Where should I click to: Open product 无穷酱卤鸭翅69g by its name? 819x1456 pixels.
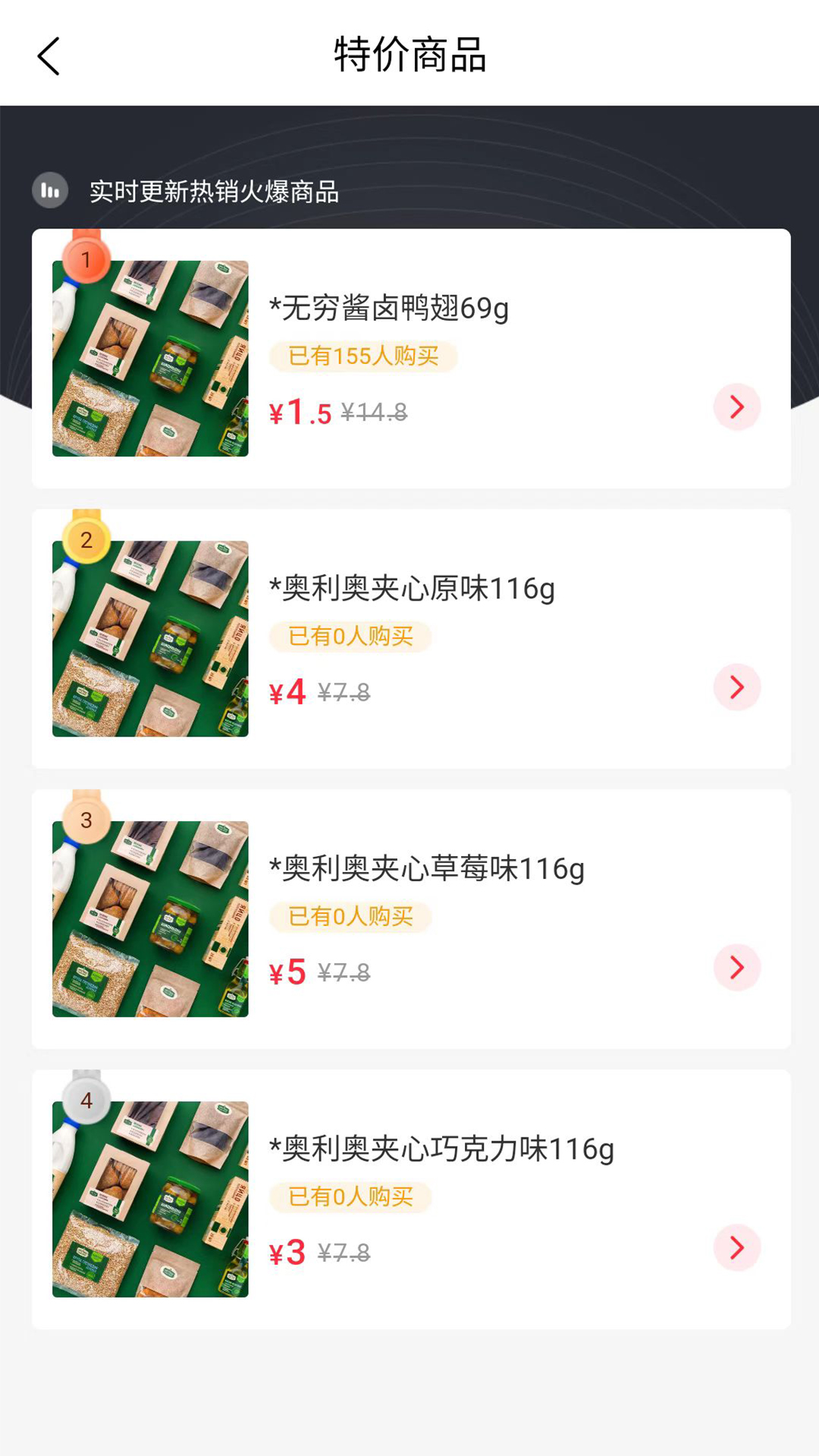click(388, 309)
